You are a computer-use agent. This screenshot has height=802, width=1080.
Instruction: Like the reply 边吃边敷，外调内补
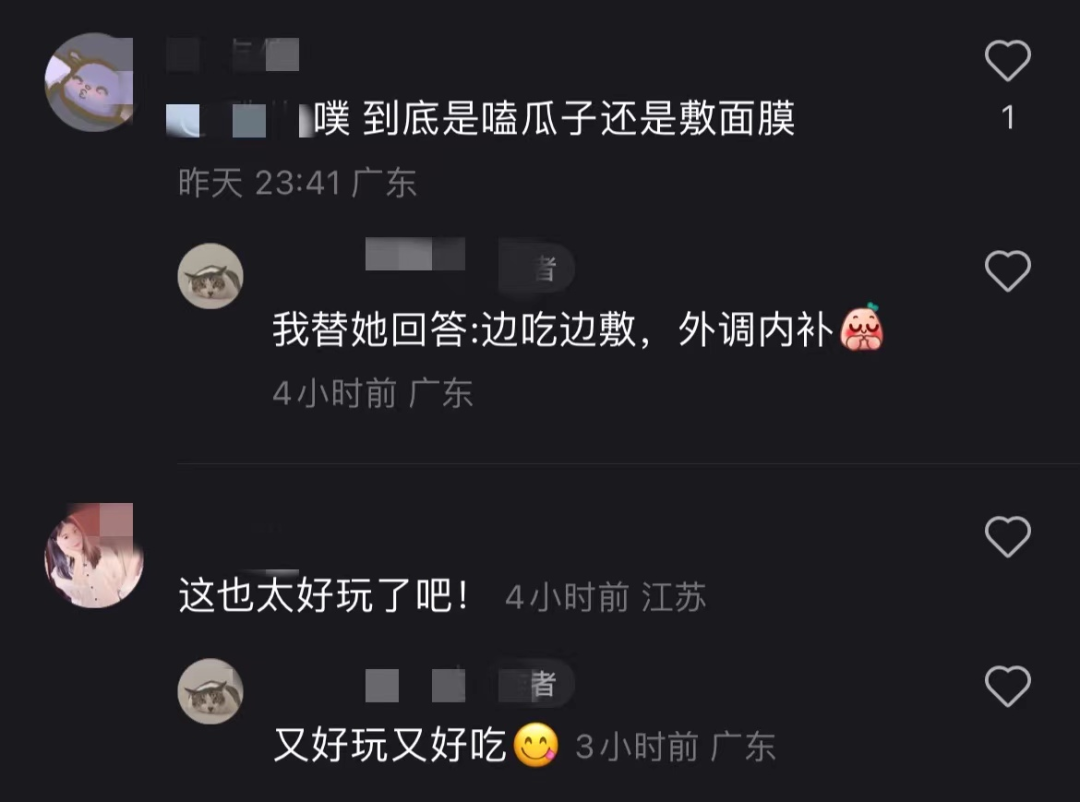1007,271
